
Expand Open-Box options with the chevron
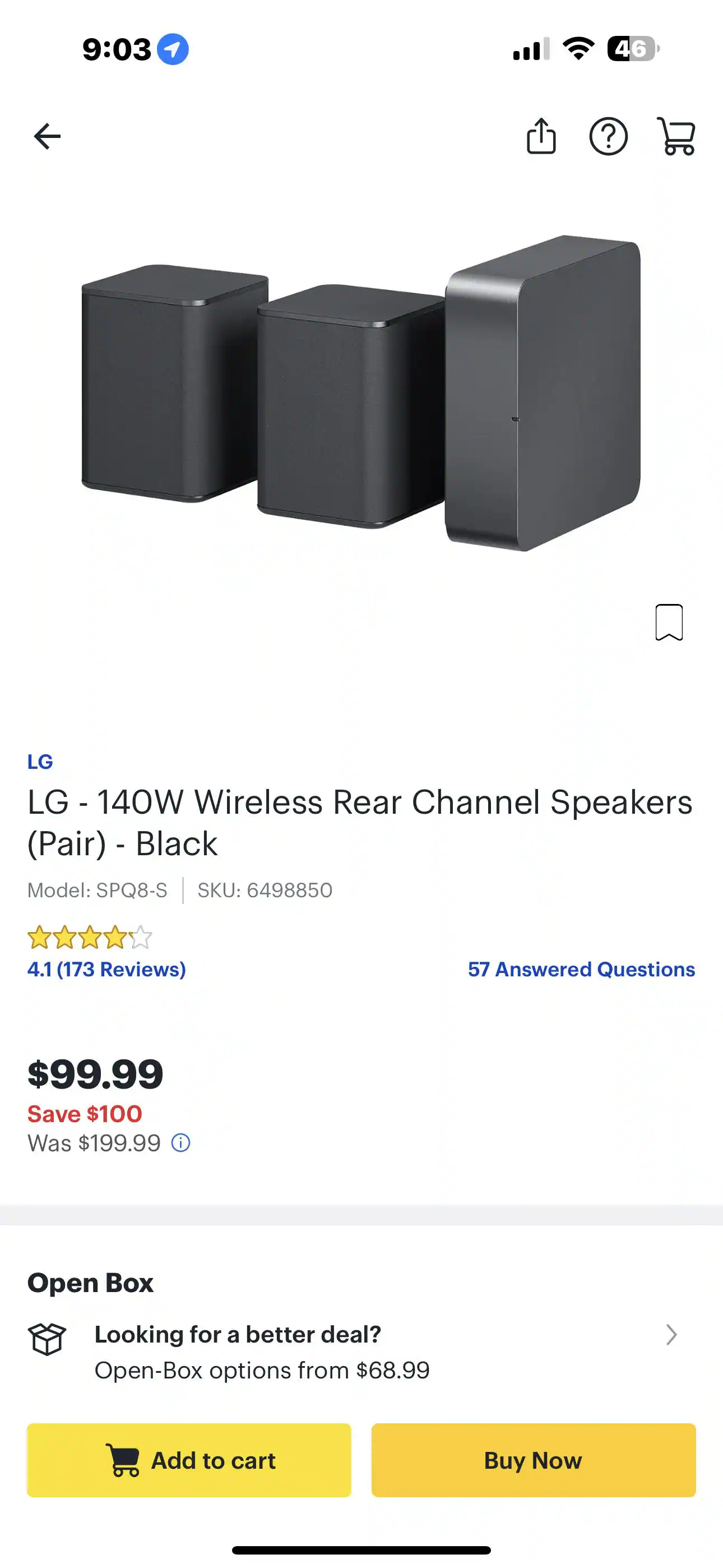672,1335
